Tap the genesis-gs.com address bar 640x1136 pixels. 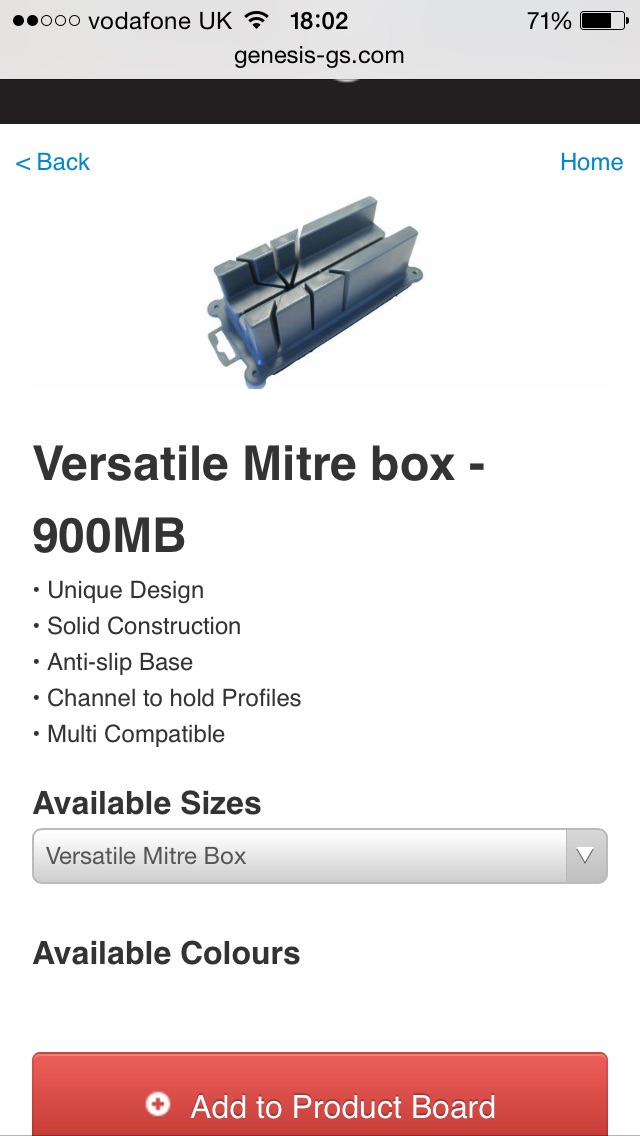click(320, 56)
